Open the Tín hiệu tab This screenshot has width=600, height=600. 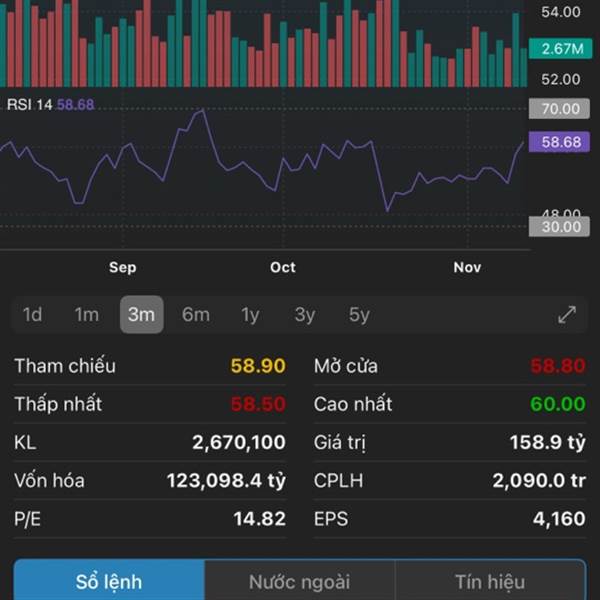click(x=490, y=581)
